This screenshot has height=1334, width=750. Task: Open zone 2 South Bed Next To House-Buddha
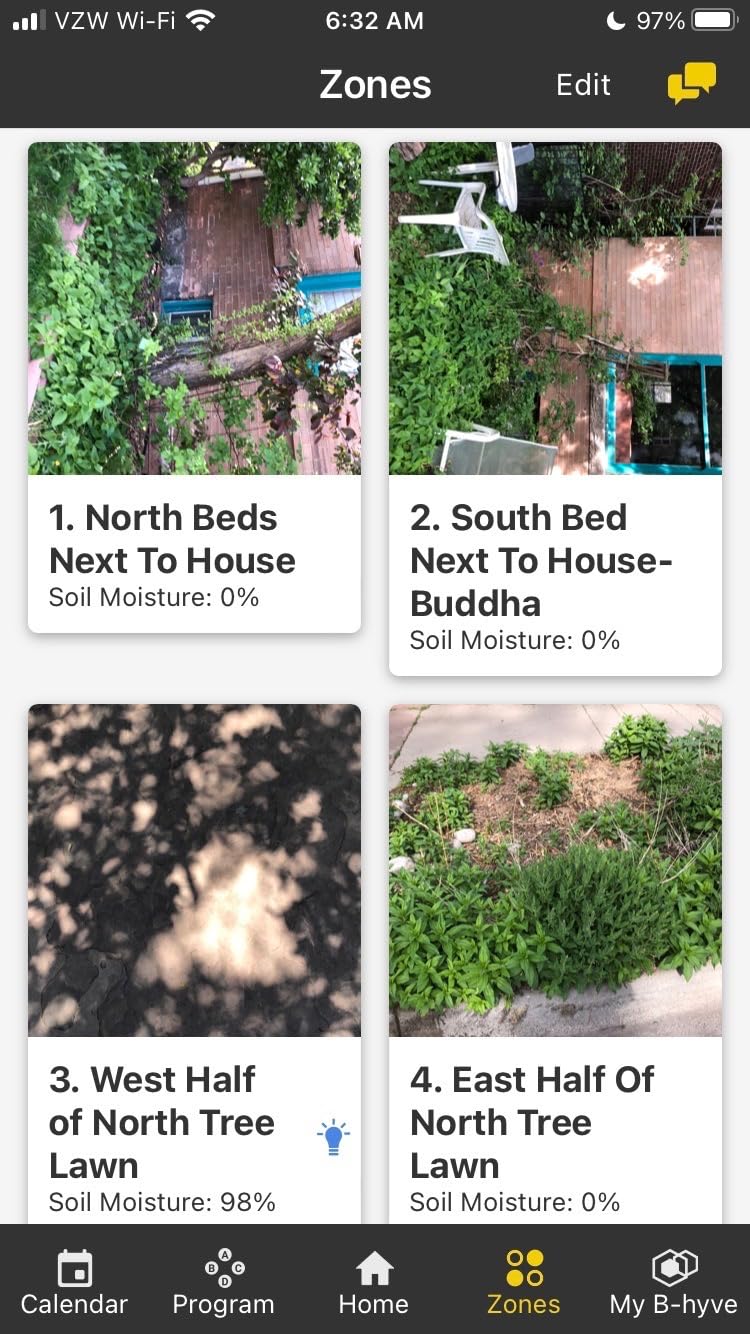pos(555,408)
